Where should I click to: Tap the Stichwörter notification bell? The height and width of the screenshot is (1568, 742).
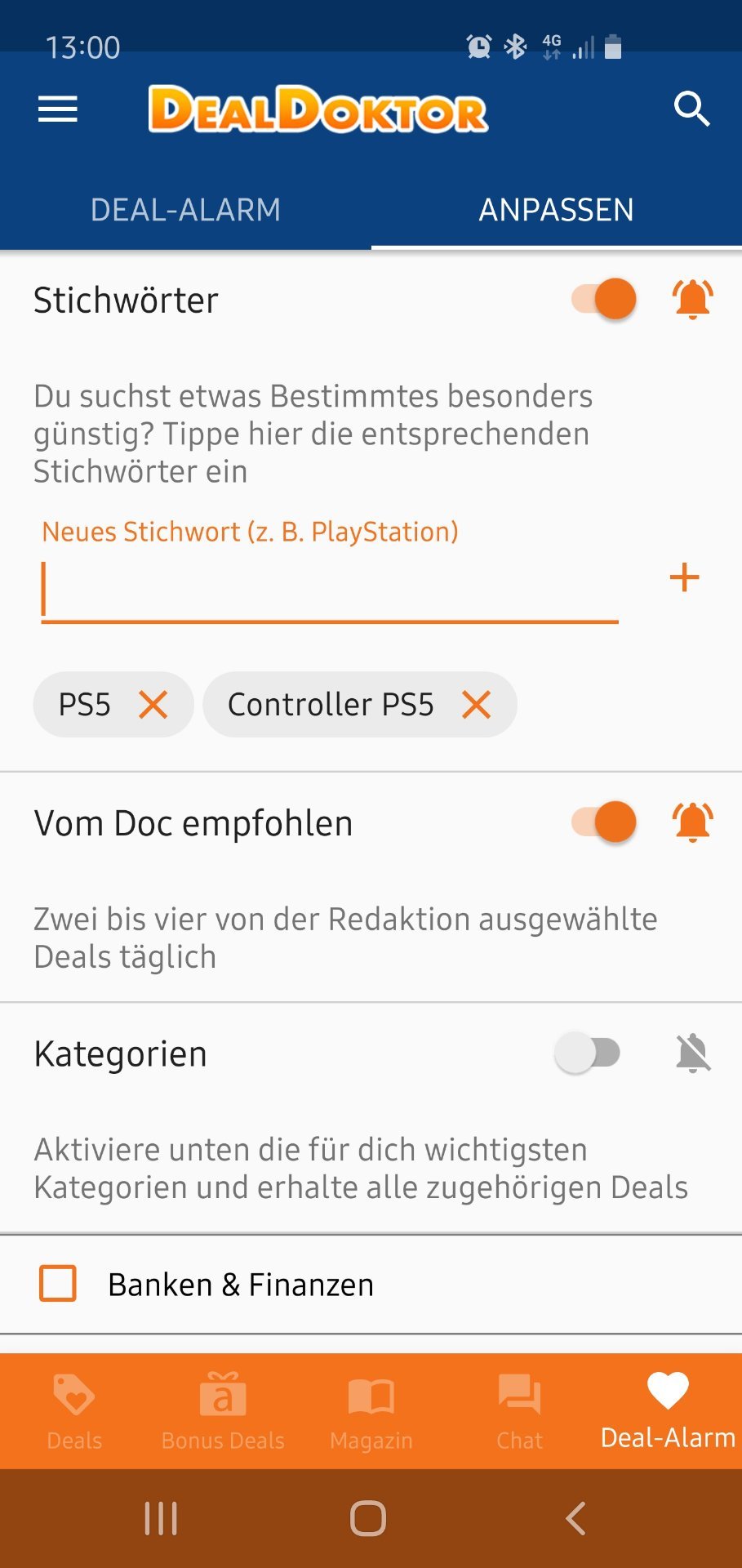pyautogui.click(x=692, y=299)
